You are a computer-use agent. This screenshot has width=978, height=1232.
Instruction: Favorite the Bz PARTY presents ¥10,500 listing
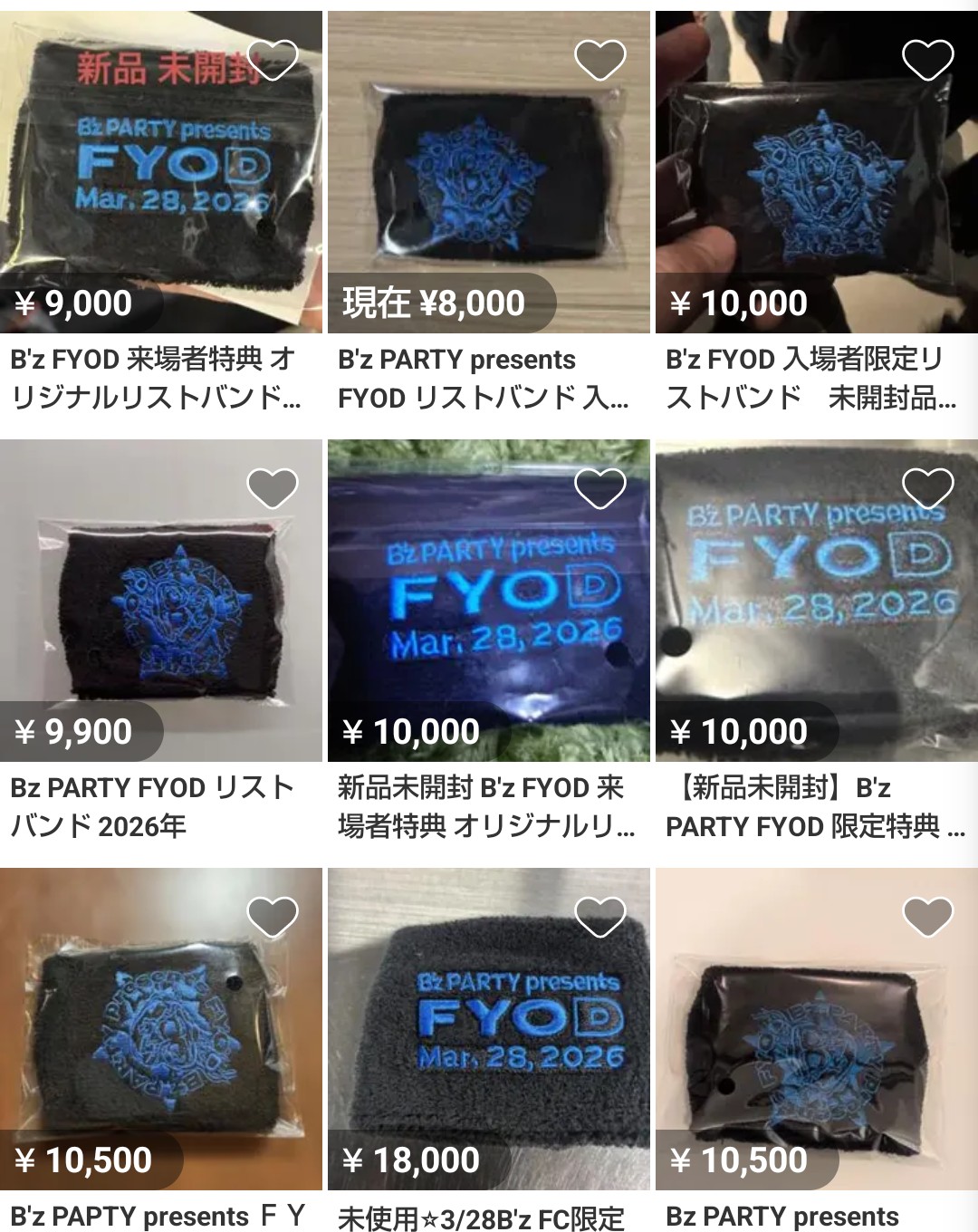pos(928,917)
